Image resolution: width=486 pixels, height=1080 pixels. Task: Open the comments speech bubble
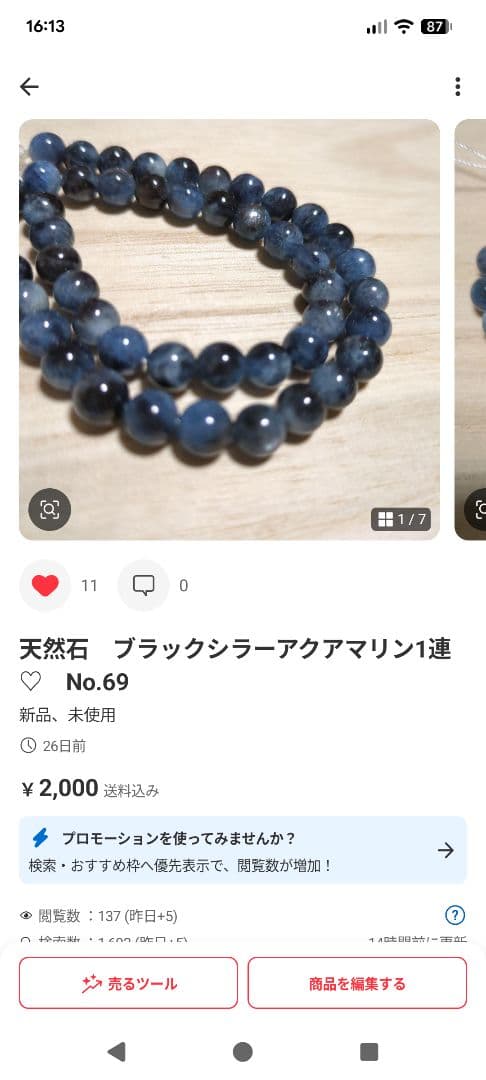click(x=143, y=585)
